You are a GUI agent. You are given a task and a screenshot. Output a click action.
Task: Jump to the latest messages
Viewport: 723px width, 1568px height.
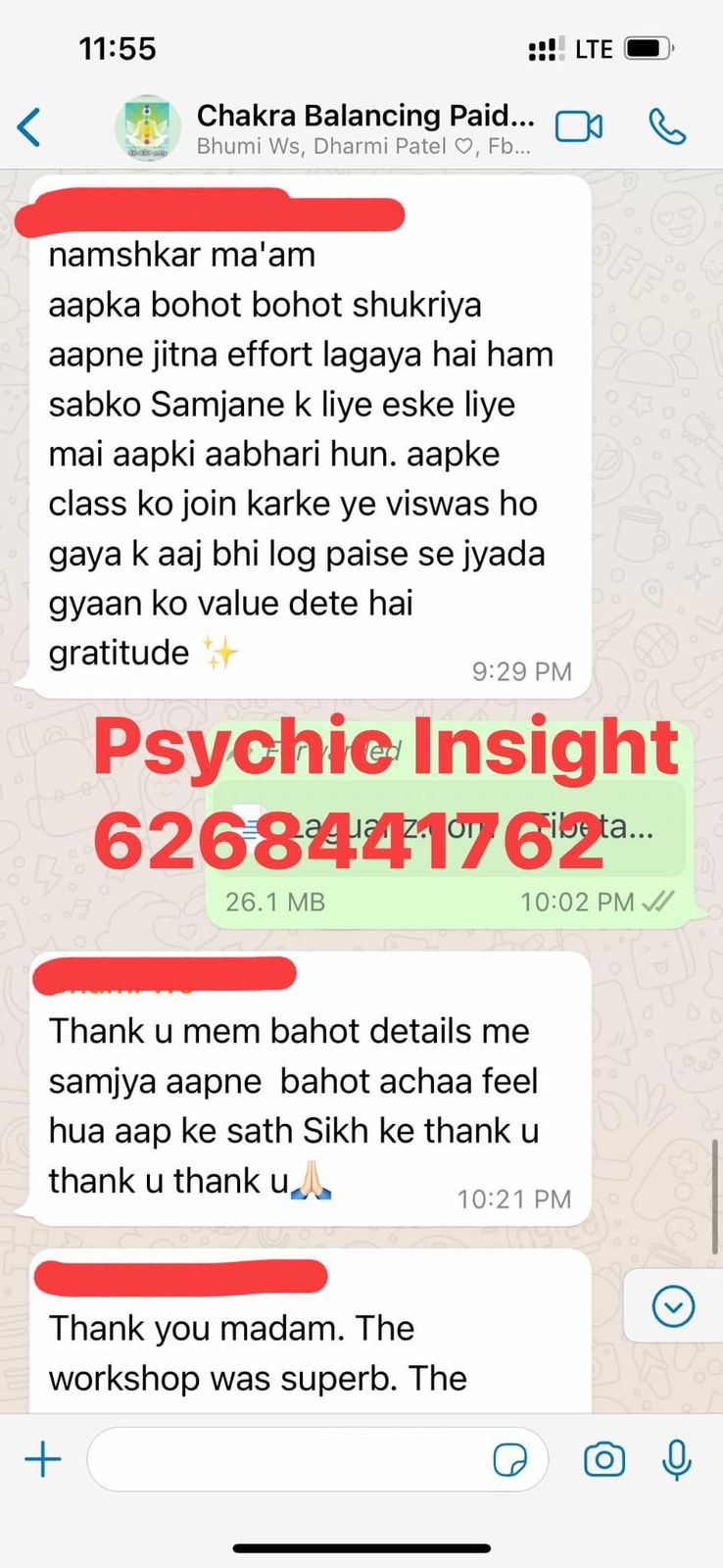click(x=673, y=1306)
